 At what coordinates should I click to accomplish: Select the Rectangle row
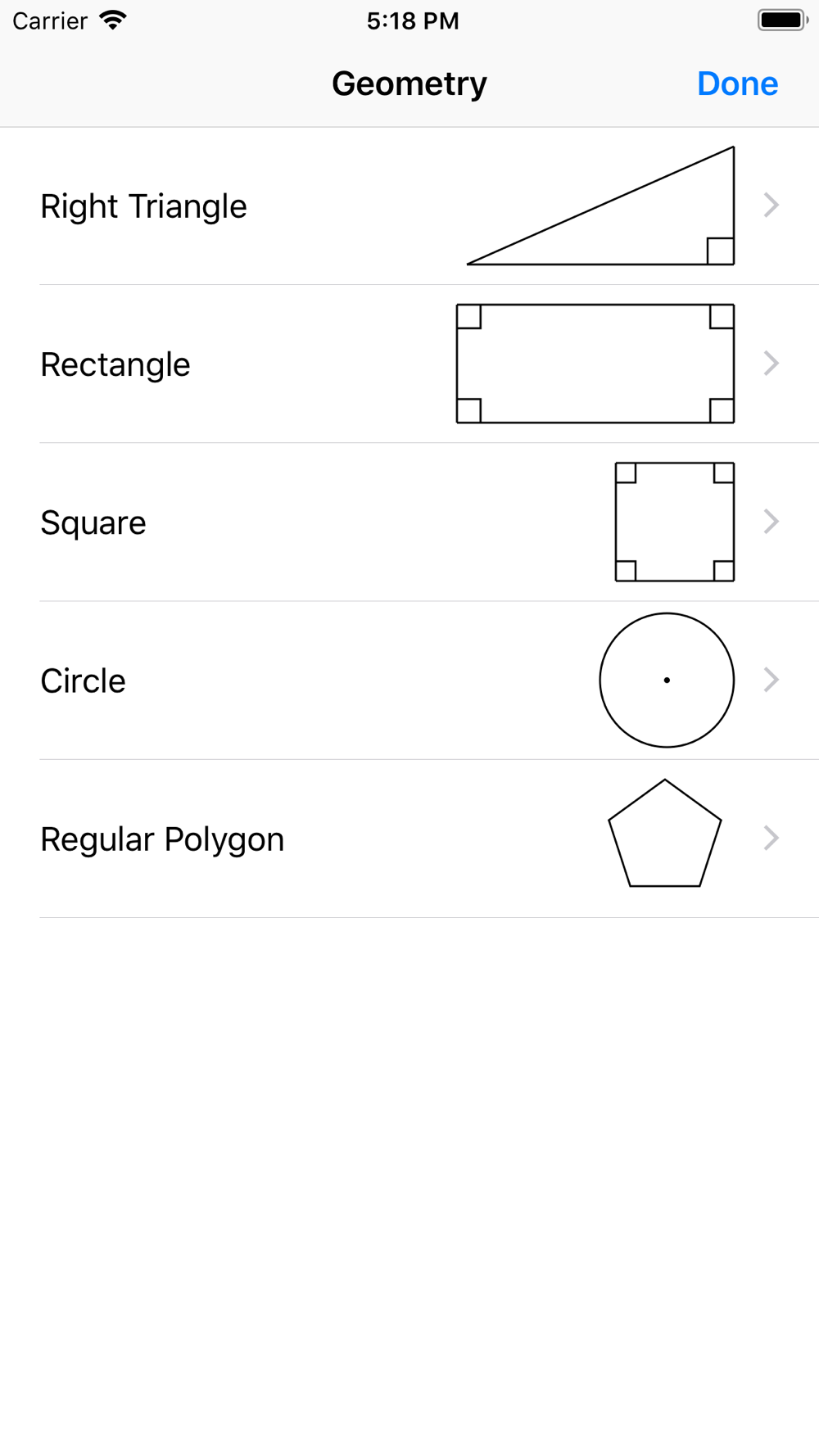click(409, 364)
